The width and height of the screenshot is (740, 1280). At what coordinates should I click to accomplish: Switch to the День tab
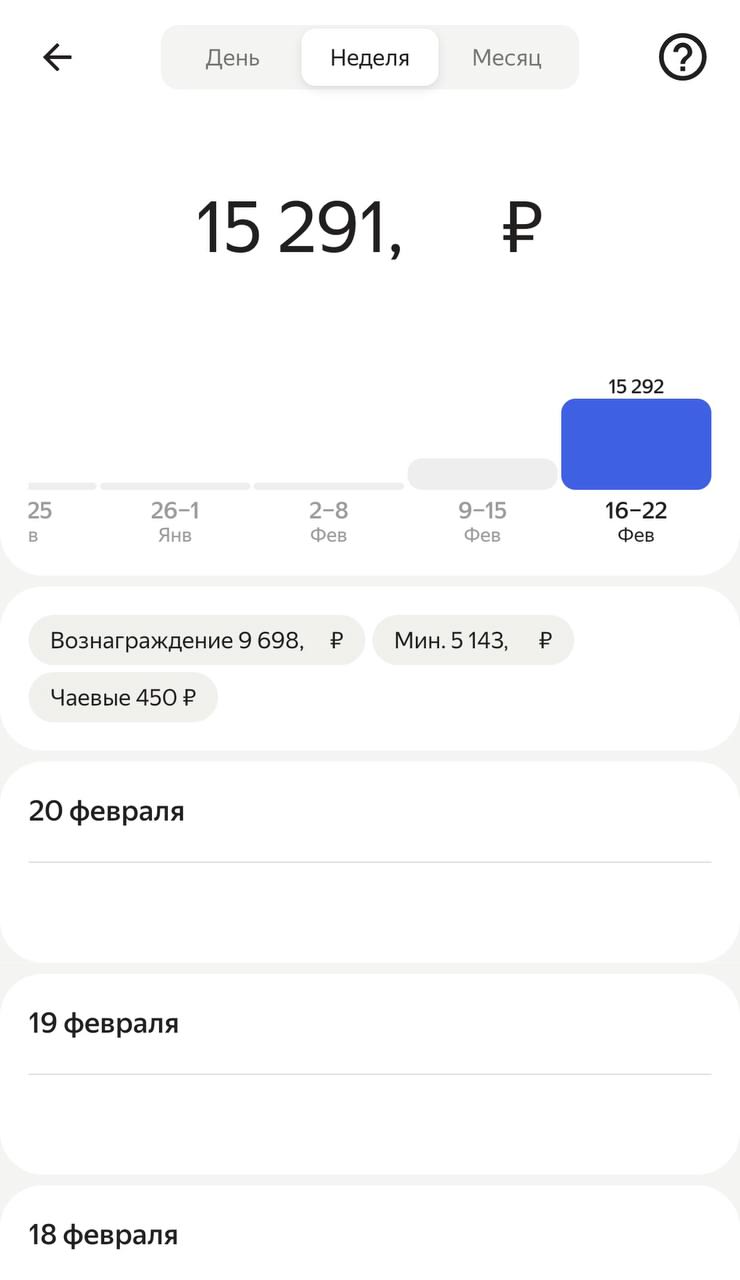[x=232, y=58]
